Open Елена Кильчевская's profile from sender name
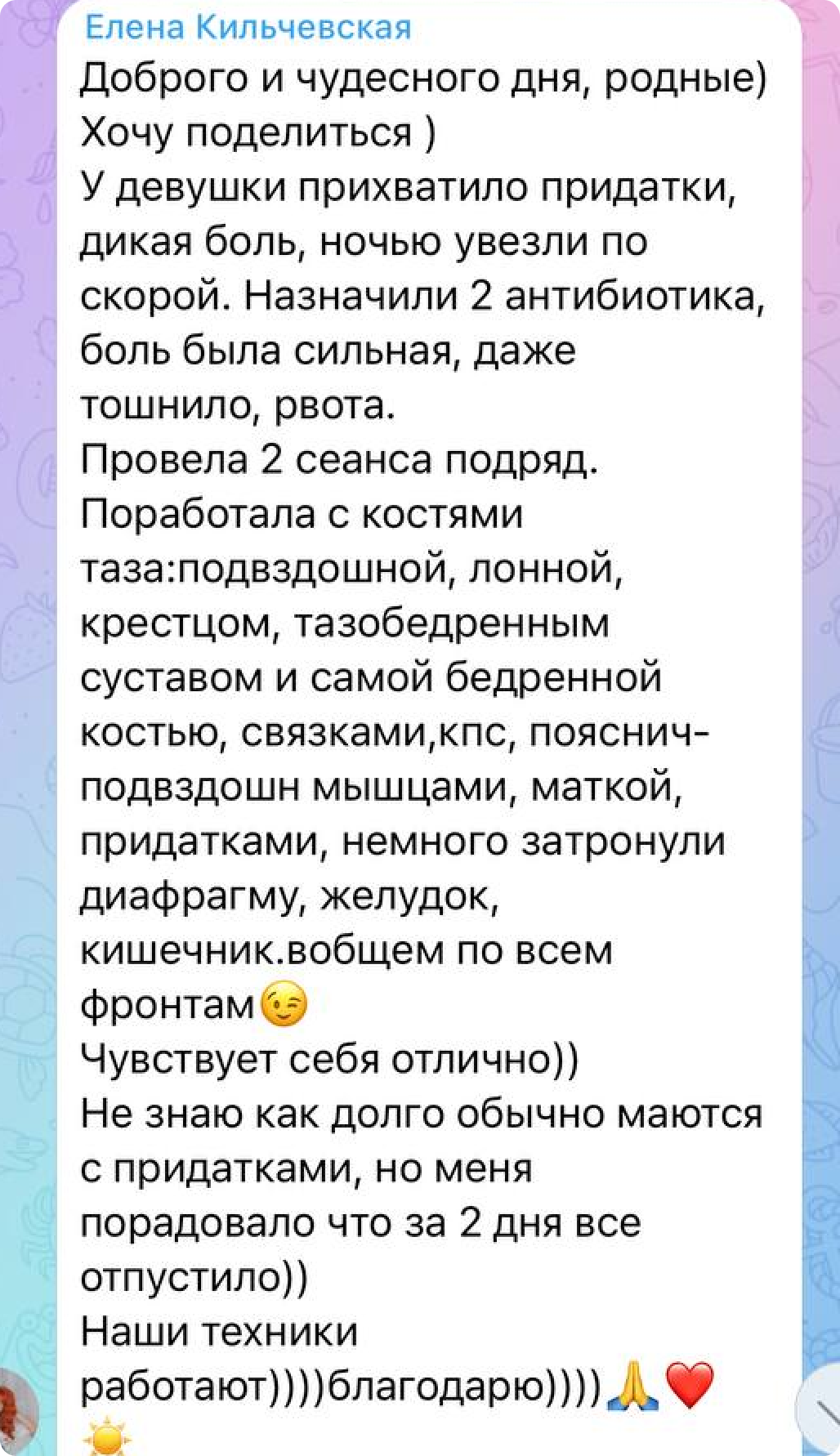 point(248,29)
